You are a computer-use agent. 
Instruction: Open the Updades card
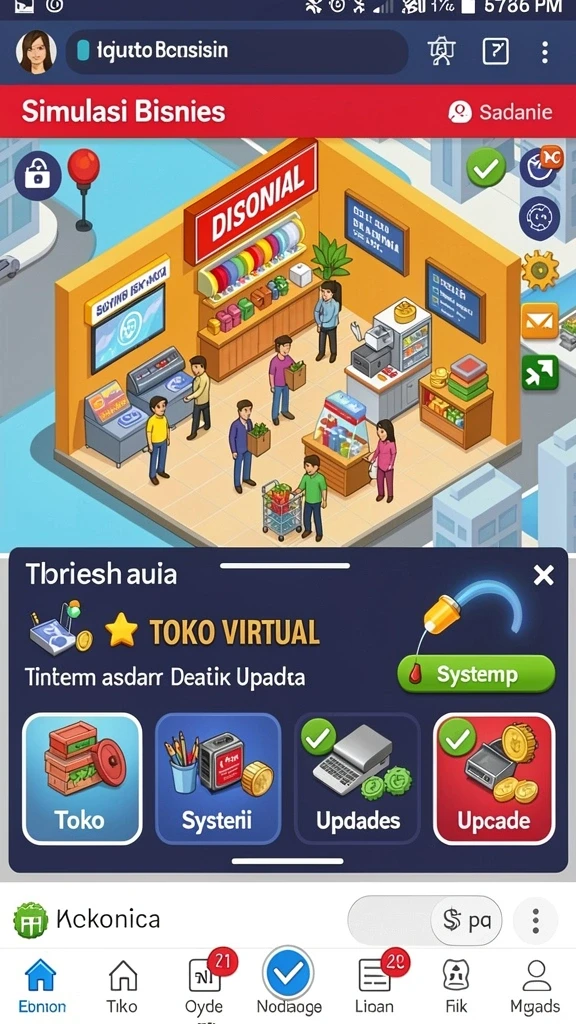(357, 778)
